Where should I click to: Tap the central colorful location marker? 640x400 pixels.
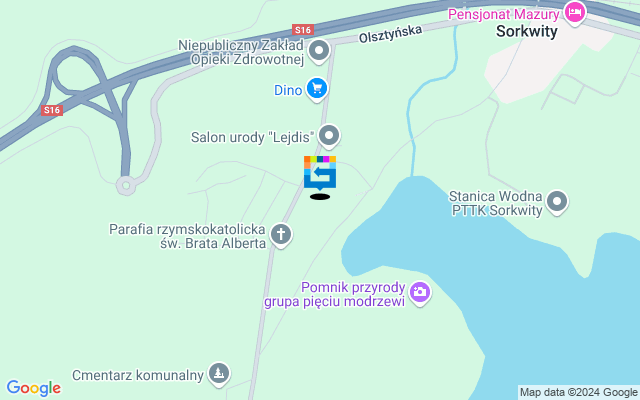(320, 172)
